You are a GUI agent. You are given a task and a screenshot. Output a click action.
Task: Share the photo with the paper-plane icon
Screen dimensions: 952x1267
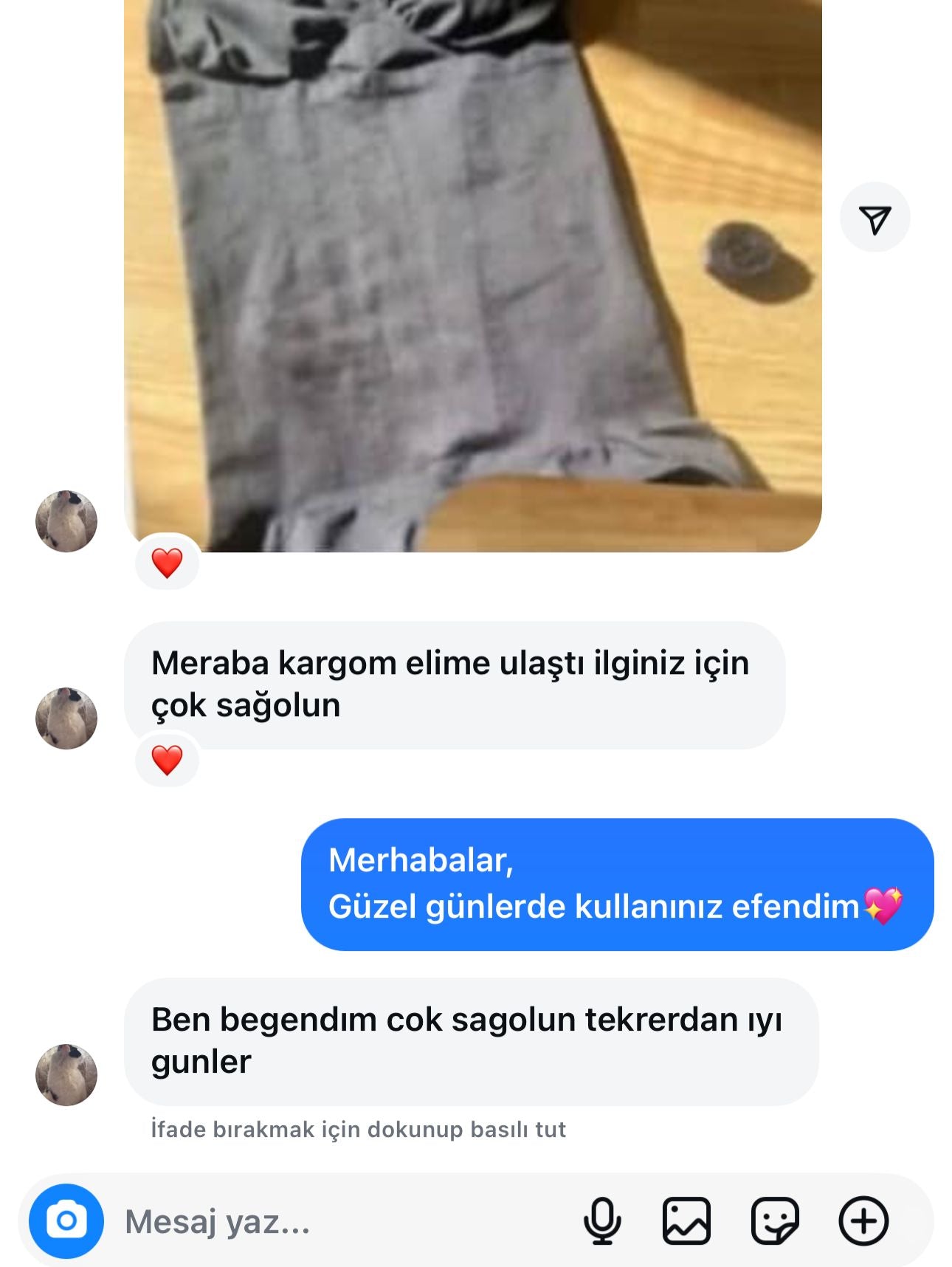(x=875, y=218)
